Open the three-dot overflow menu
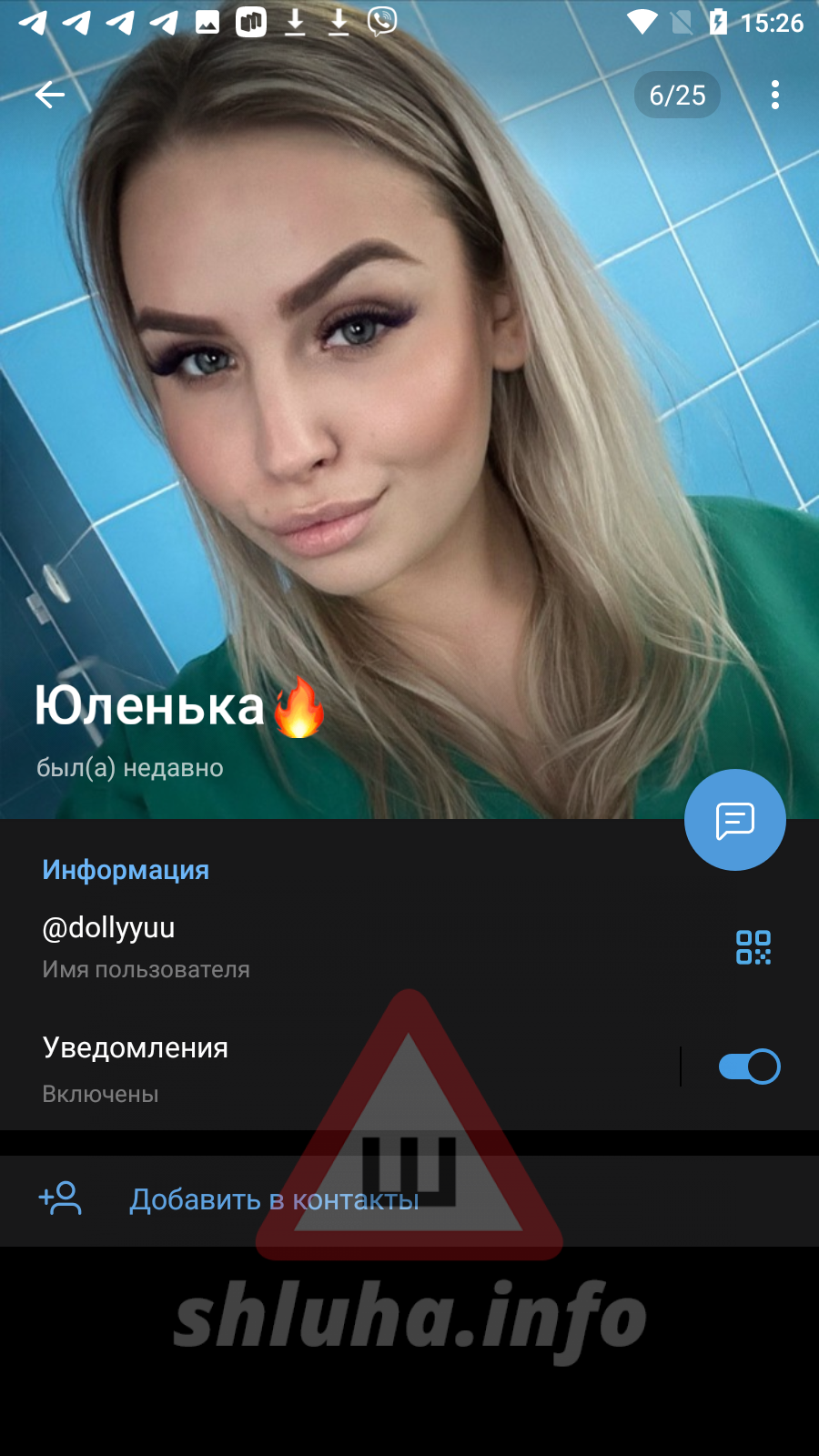Screen dimensions: 819x1456 774,95
